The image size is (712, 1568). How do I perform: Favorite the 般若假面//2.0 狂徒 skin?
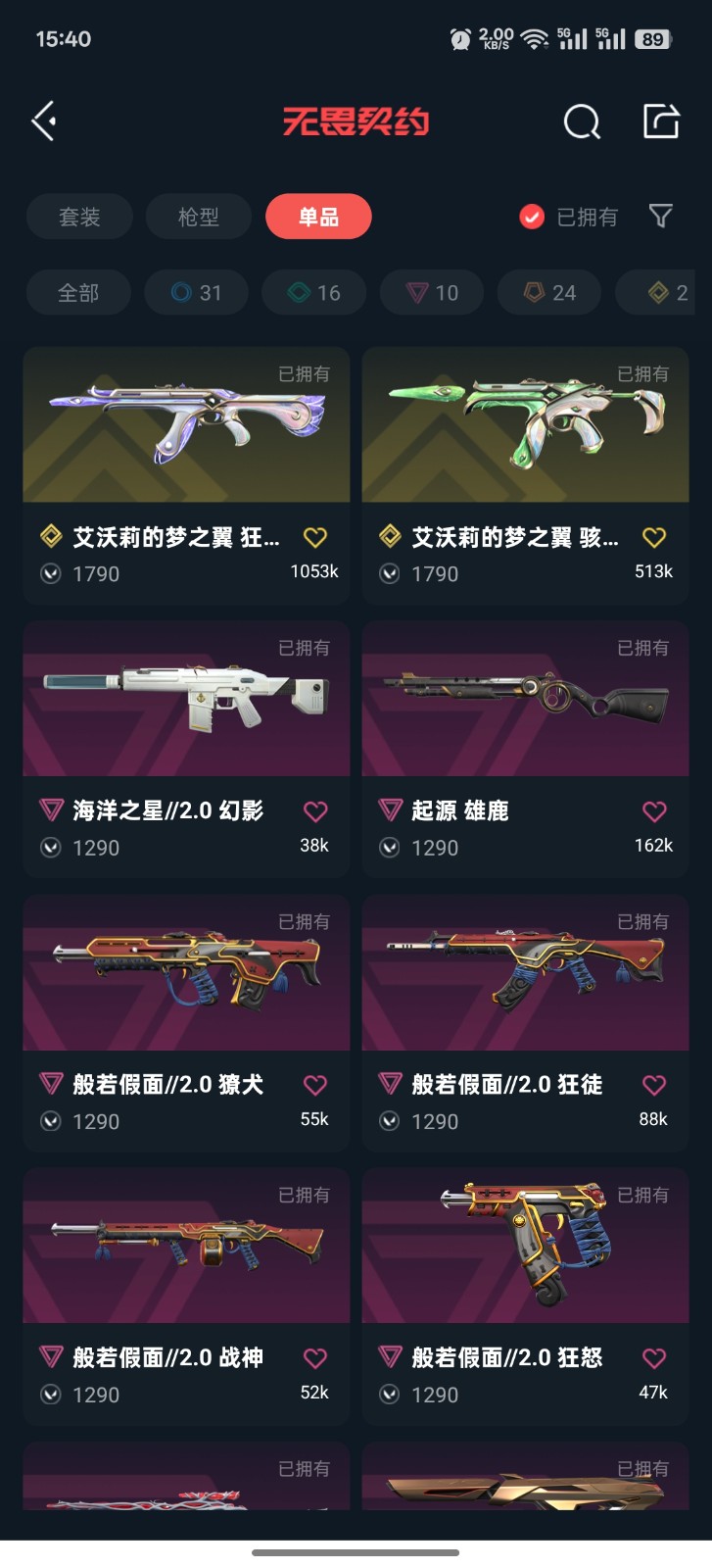coord(654,1085)
